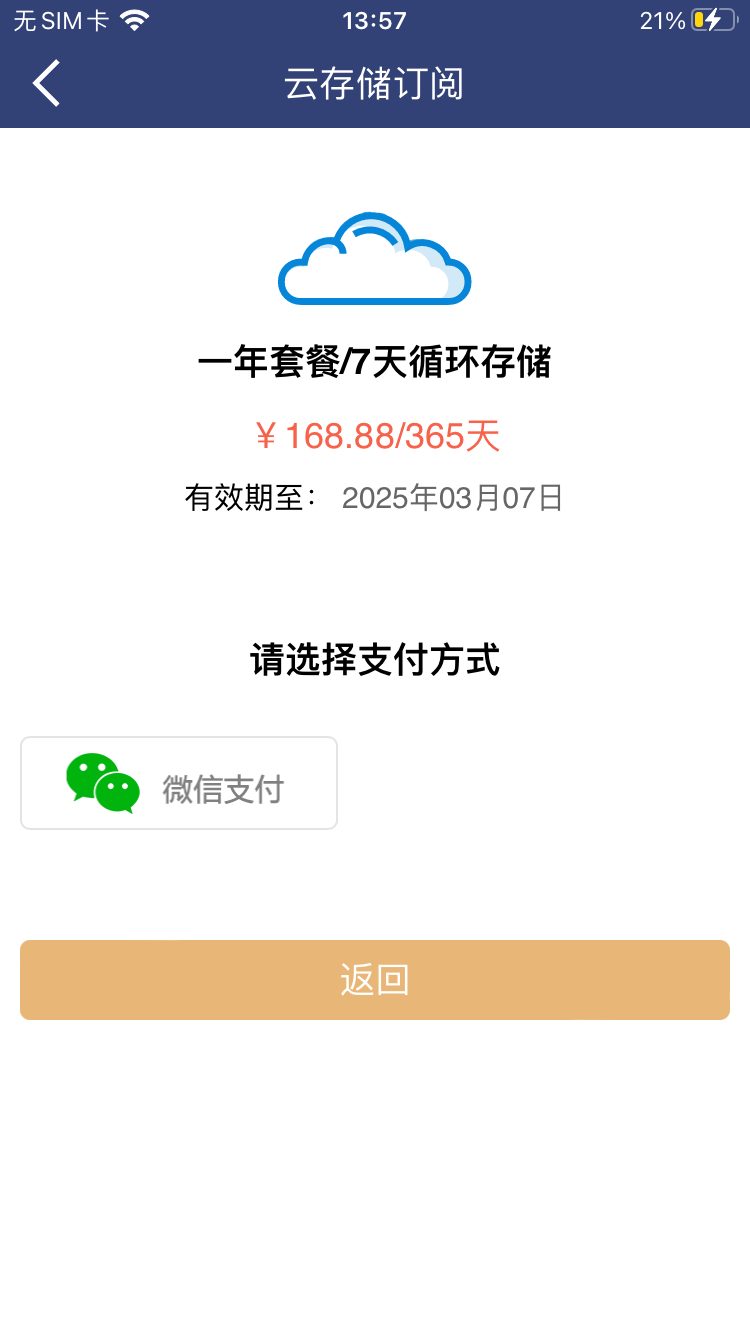
Task: Tap the charging lightning icon
Action: point(711,18)
